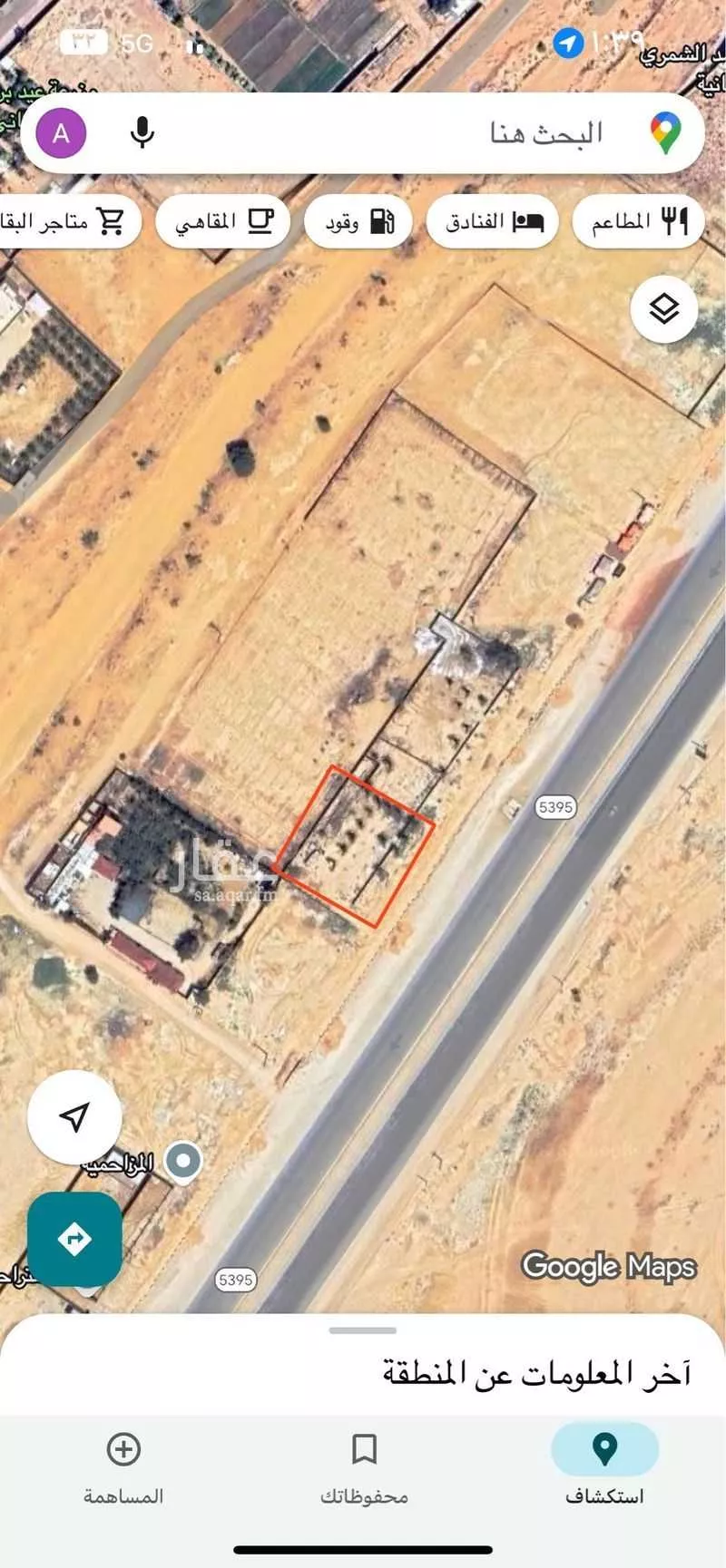726x1568 pixels.
Task: Open the map layers button
Action: click(x=664, y=309)
